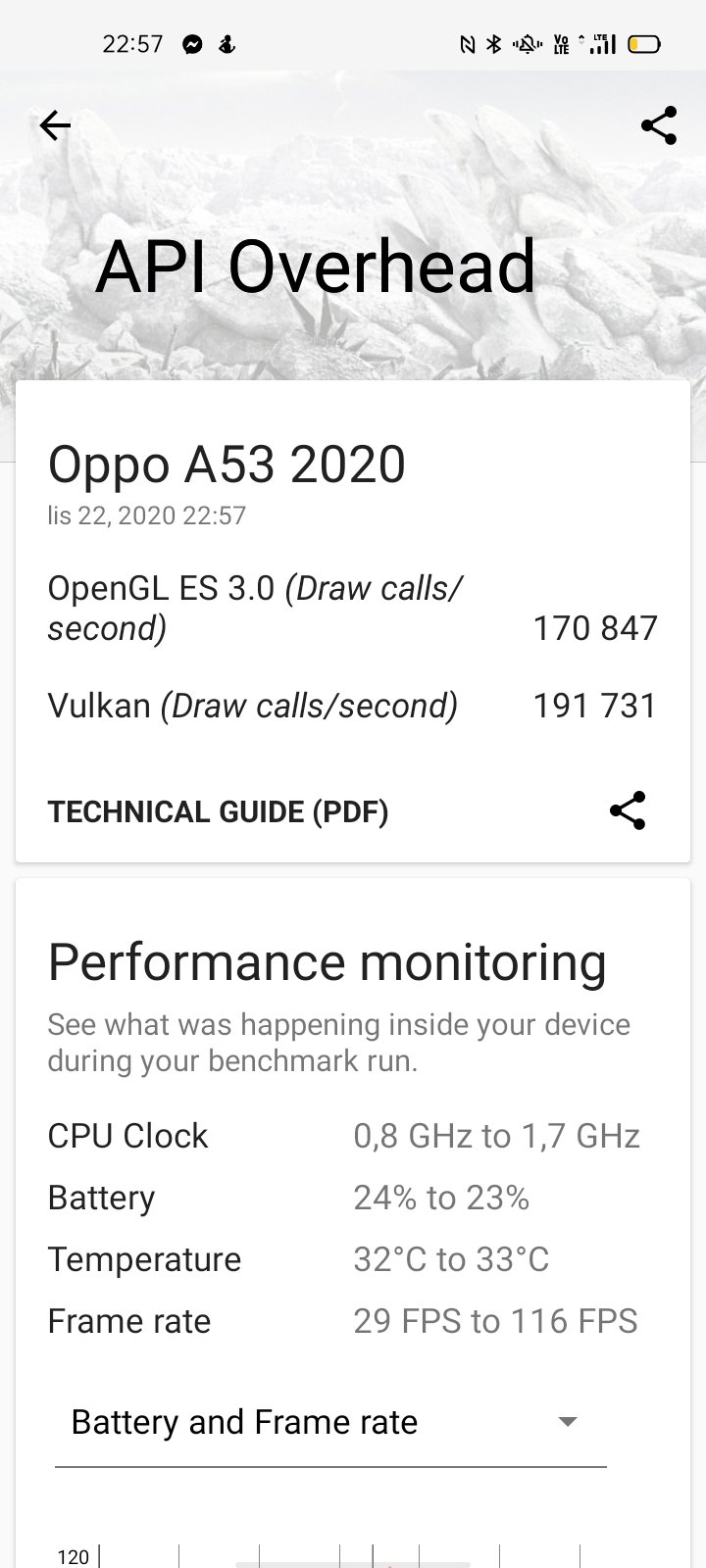
Task: Share results via the top-right share icon
Action: pos(659,125)
